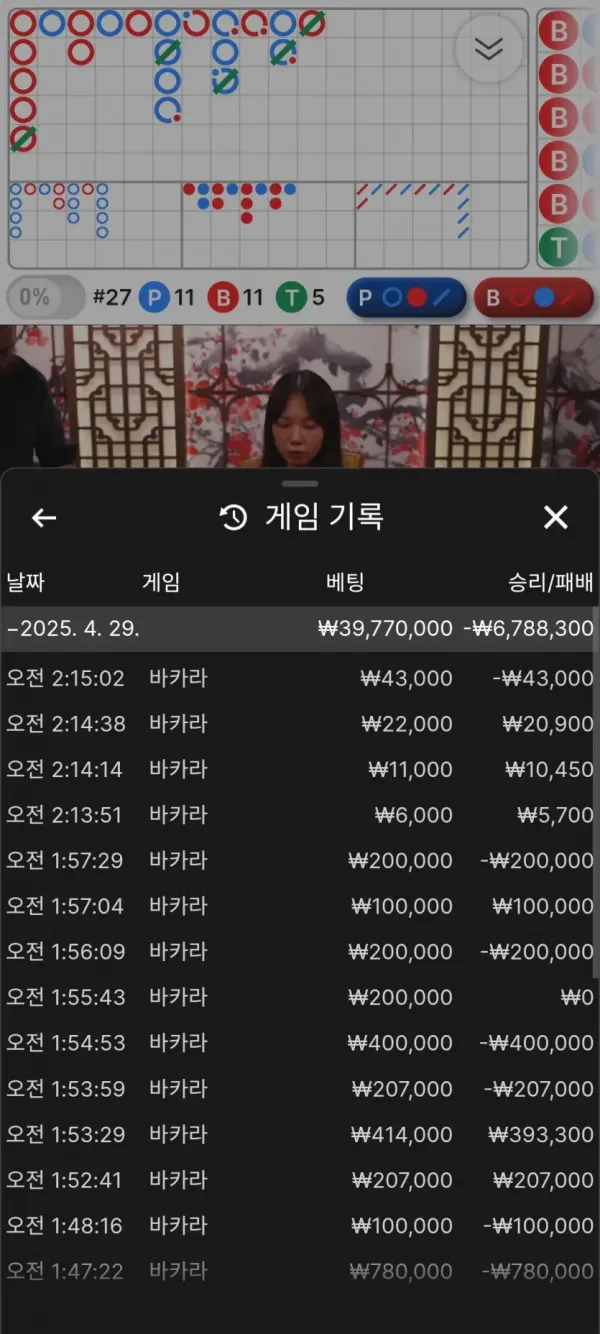600x1334 pixels.
Task: Open the 오전 2:13:51 바카라 record
Action: 300,815
